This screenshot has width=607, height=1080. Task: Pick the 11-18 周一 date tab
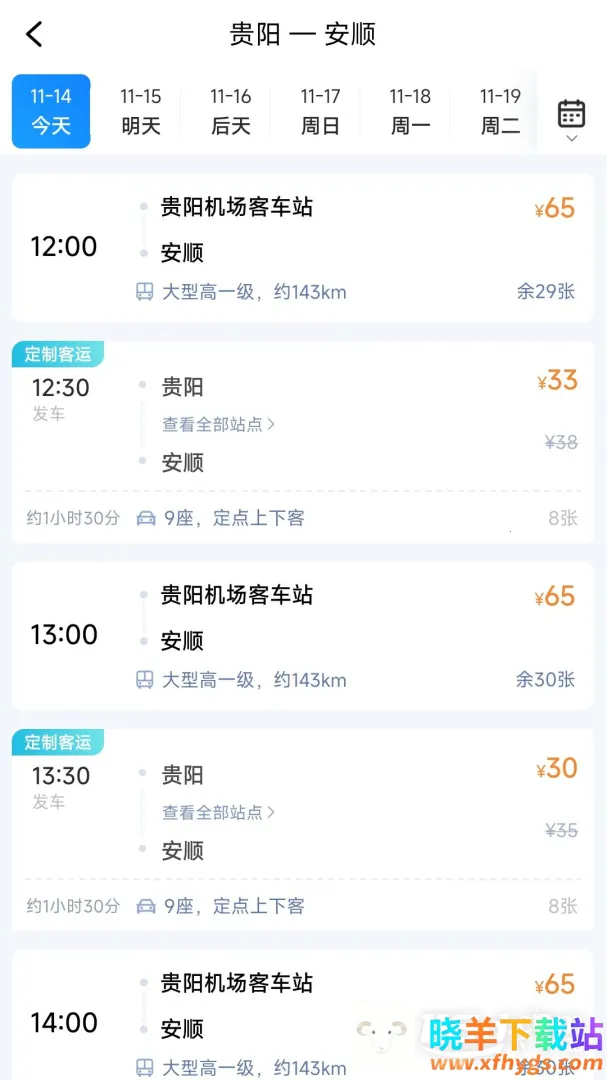[x=410, y=111]
